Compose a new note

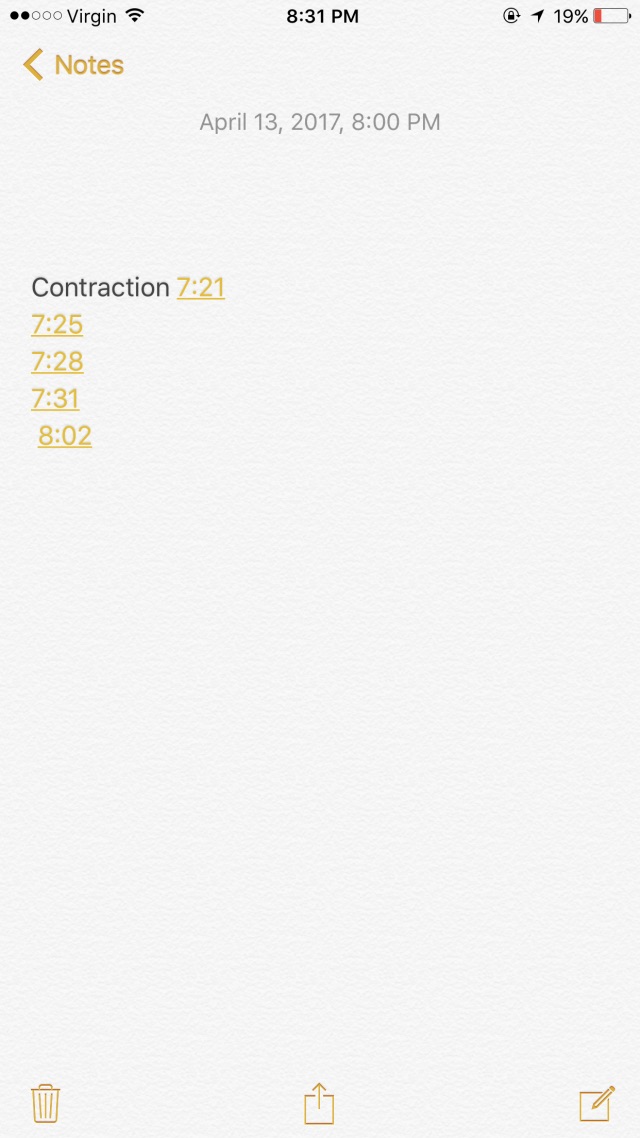tap(597, 1104)
